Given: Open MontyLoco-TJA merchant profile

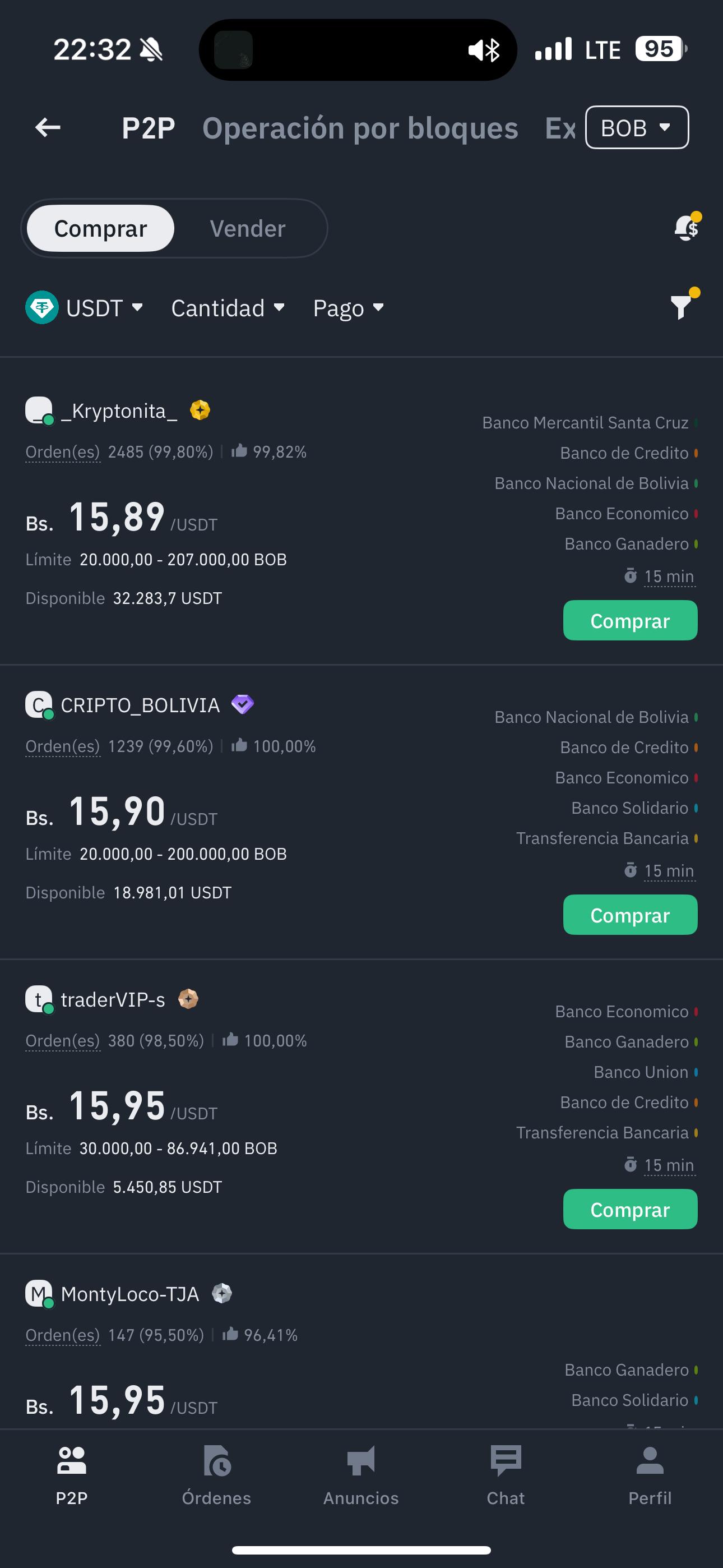Looking at the screenshot, I should point(129,1293).
